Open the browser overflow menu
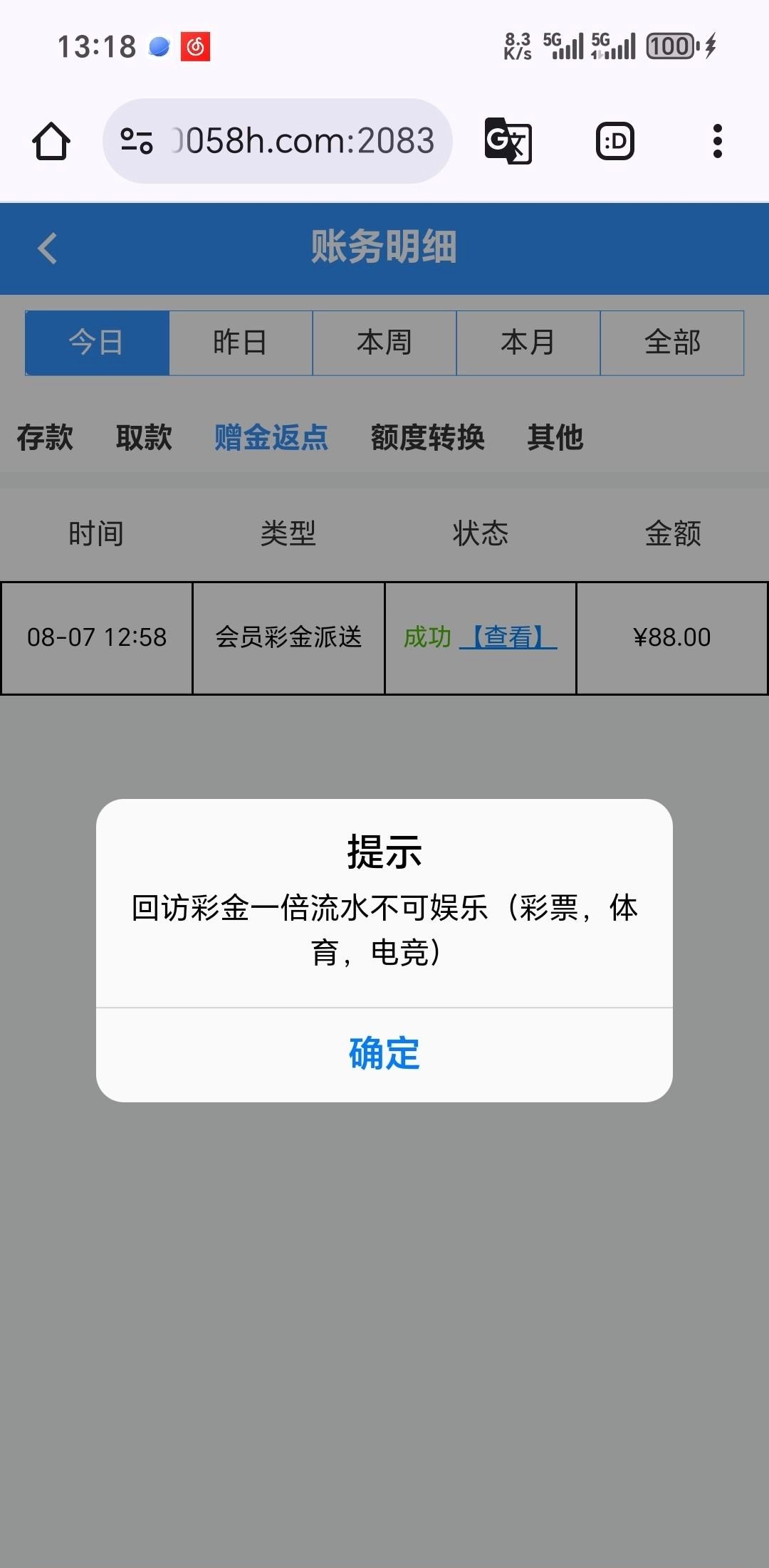769x1568 pixels. pos(717,141)
